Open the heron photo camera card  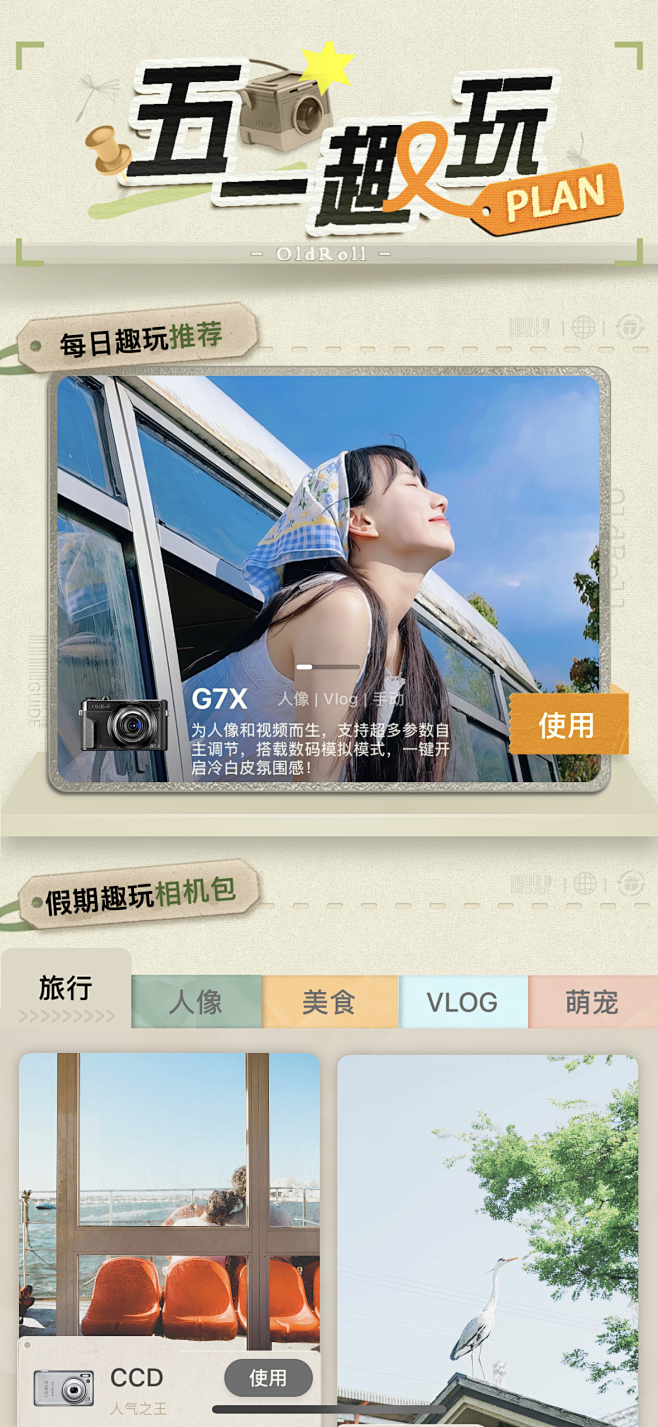[x=487, y=1230]
